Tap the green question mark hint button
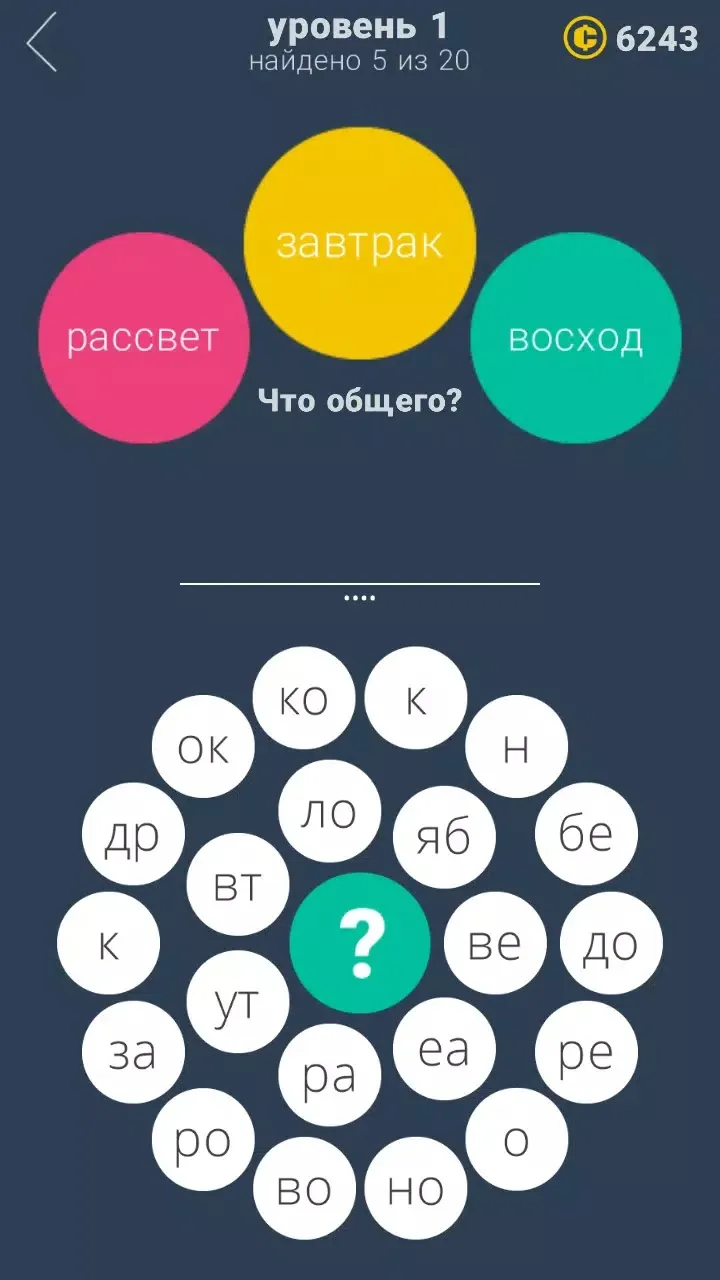The image size is (720, 1280). click(x=360, y=942)
